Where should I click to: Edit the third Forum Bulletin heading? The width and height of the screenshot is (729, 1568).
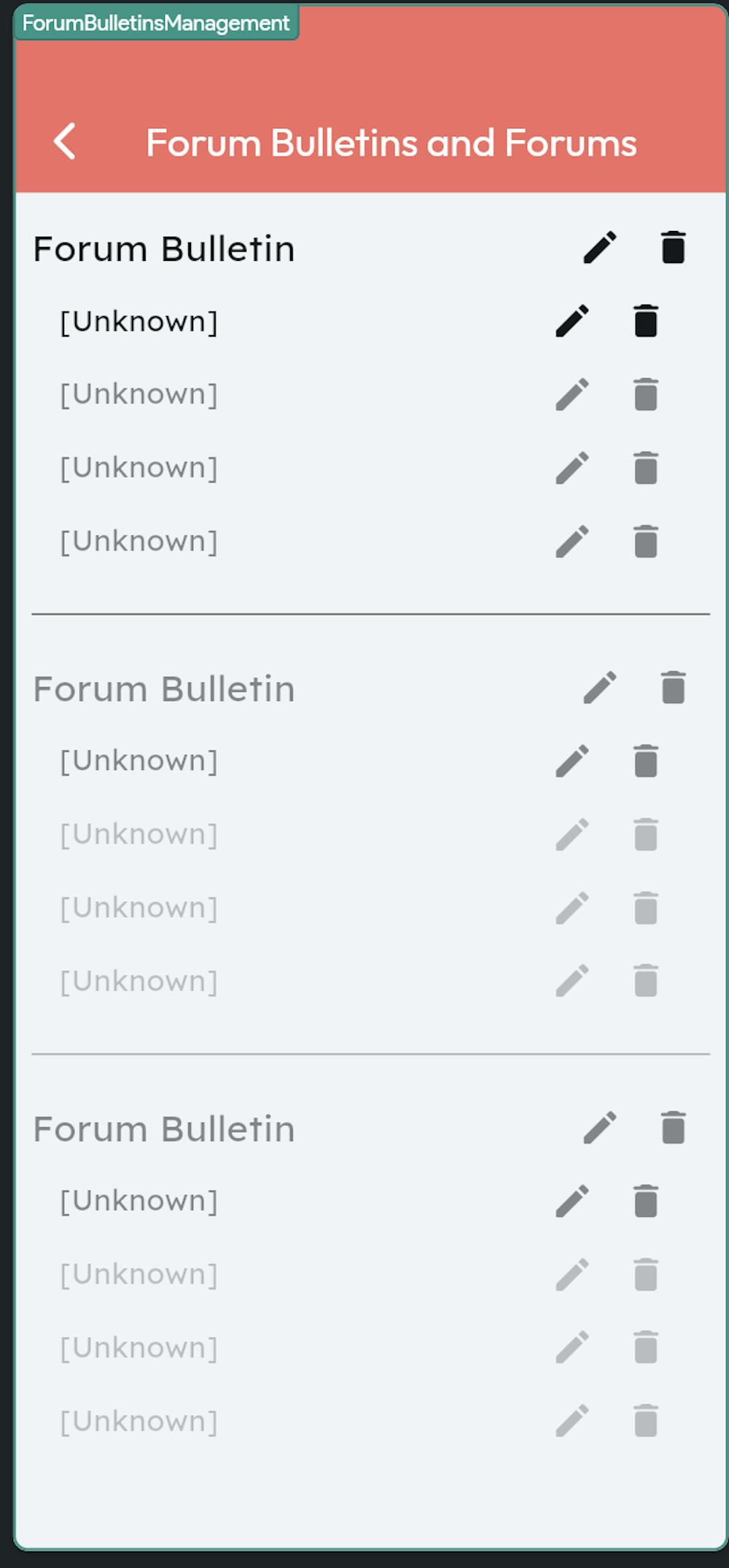click(600, 1128)
